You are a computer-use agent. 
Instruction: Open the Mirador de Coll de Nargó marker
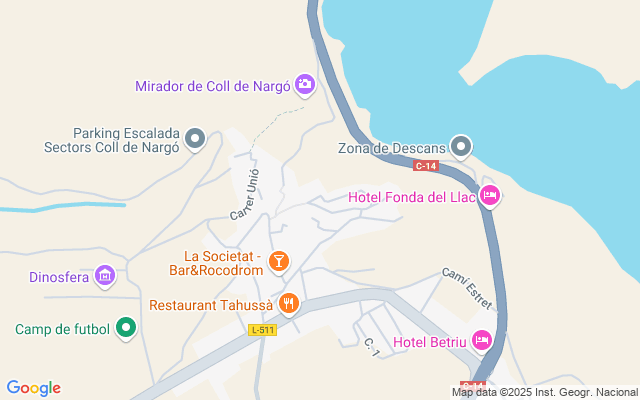point(305,86)
